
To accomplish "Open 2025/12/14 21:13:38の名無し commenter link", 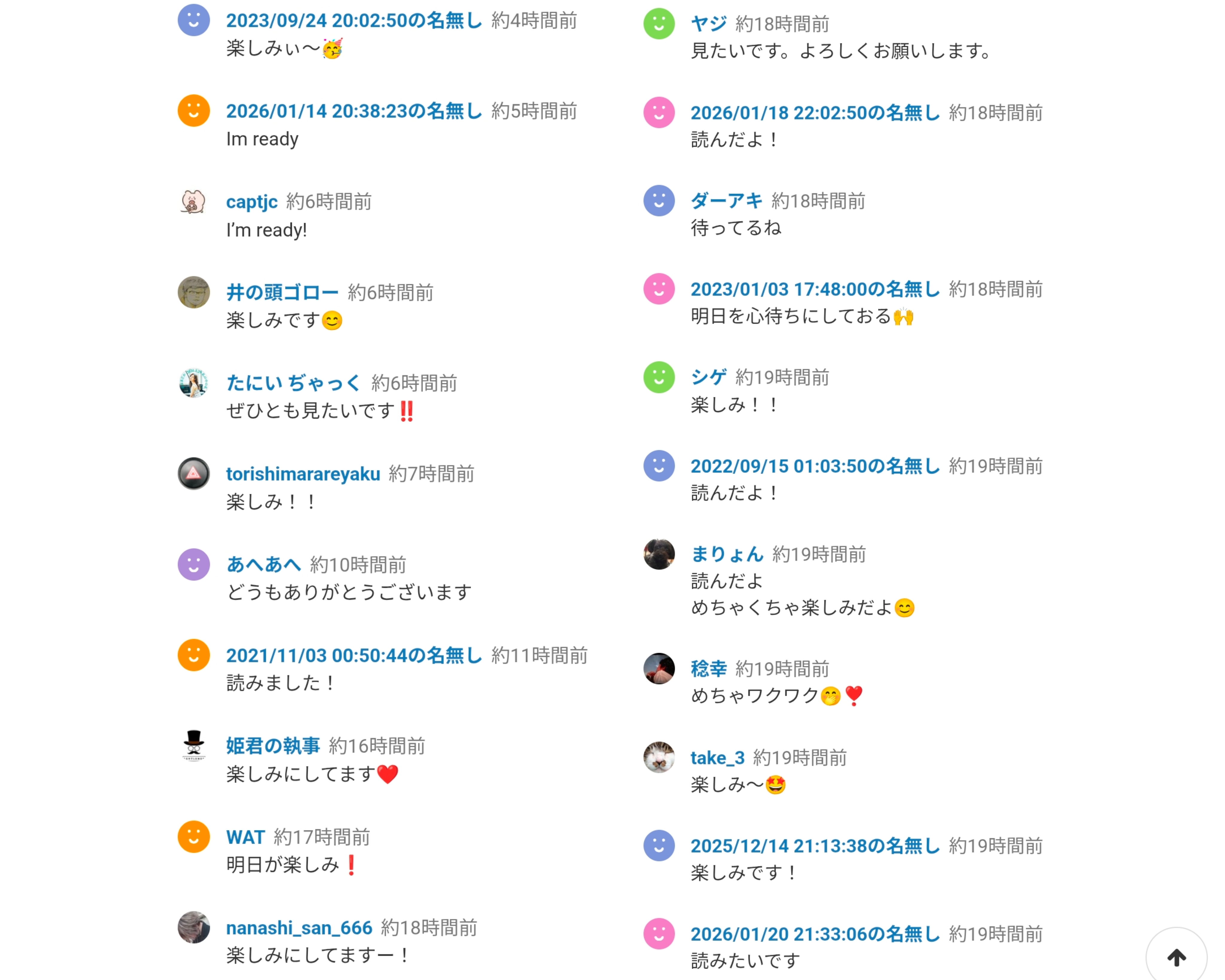I will tap(815, 846).
